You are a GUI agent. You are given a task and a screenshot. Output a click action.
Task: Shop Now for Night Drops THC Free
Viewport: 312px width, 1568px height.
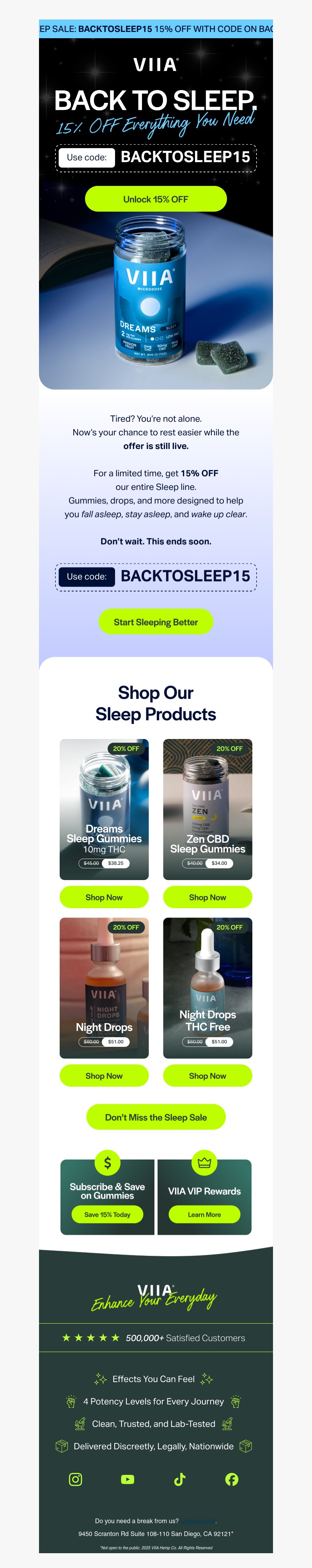[x=207, y=1076]
